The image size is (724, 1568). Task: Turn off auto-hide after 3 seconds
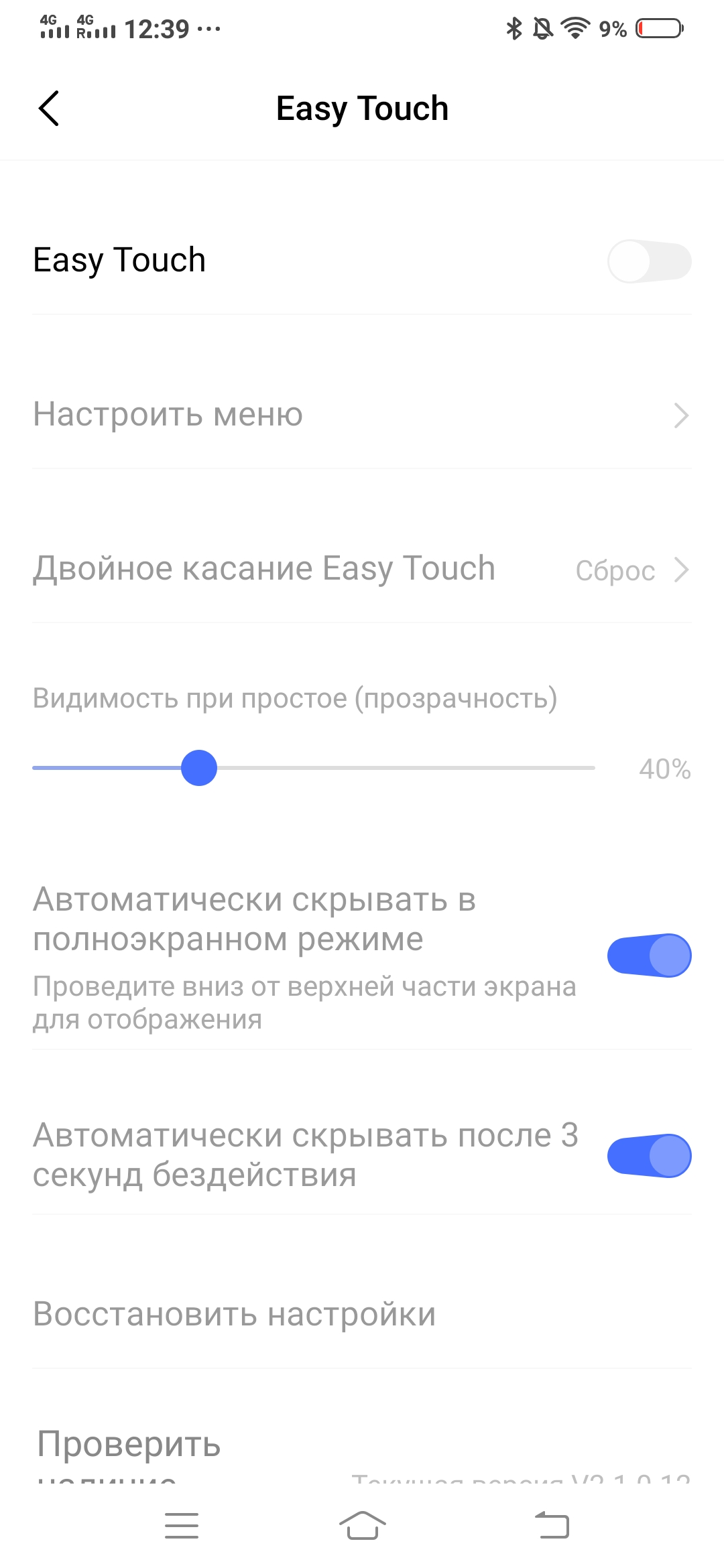point(649,1155)
